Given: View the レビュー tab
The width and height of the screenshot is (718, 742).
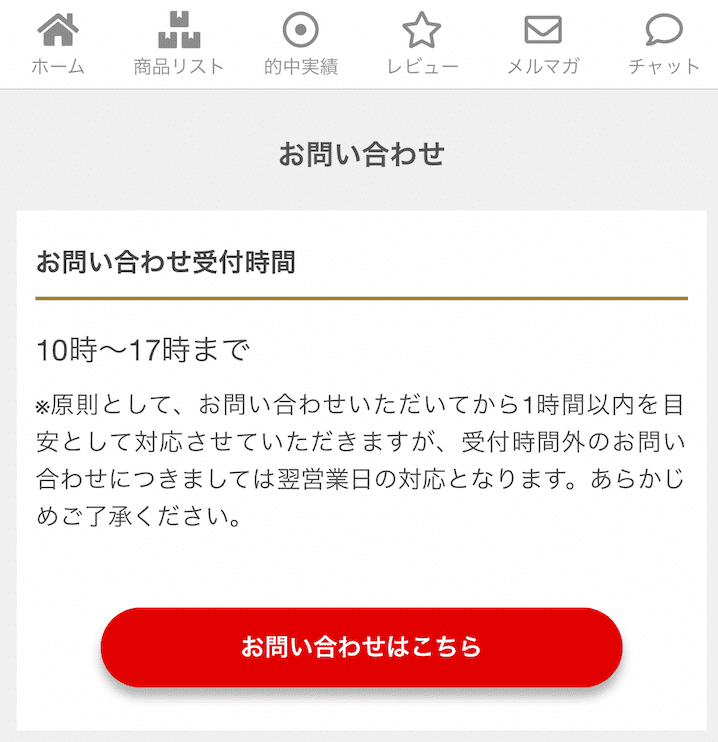Looking at the screenshot, I should point(422,44).
